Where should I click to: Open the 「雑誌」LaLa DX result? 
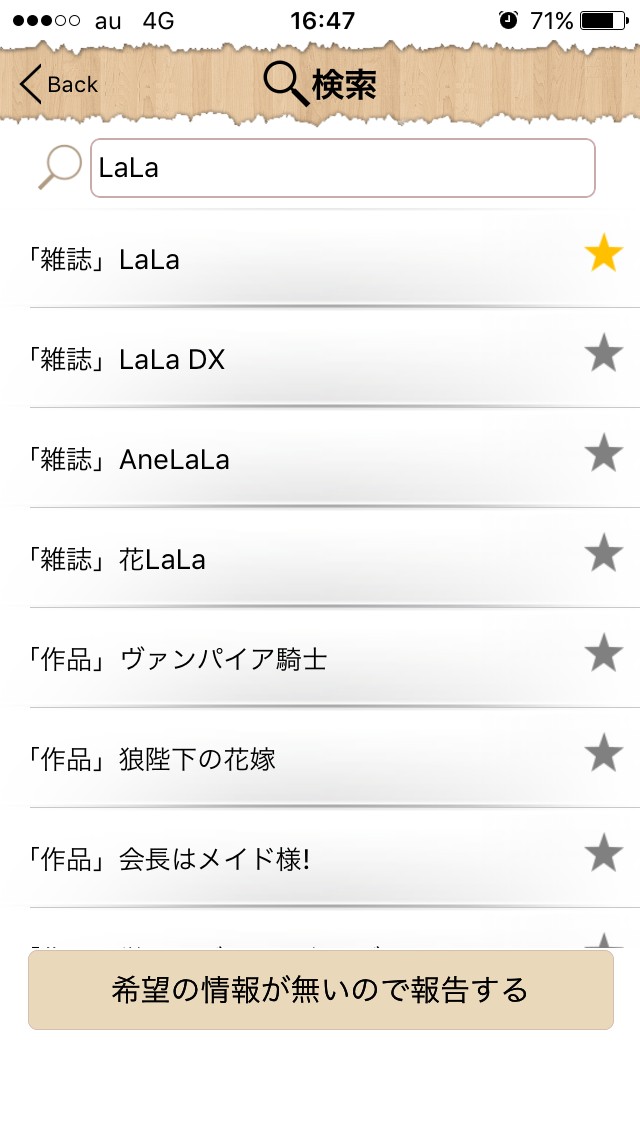290,360
